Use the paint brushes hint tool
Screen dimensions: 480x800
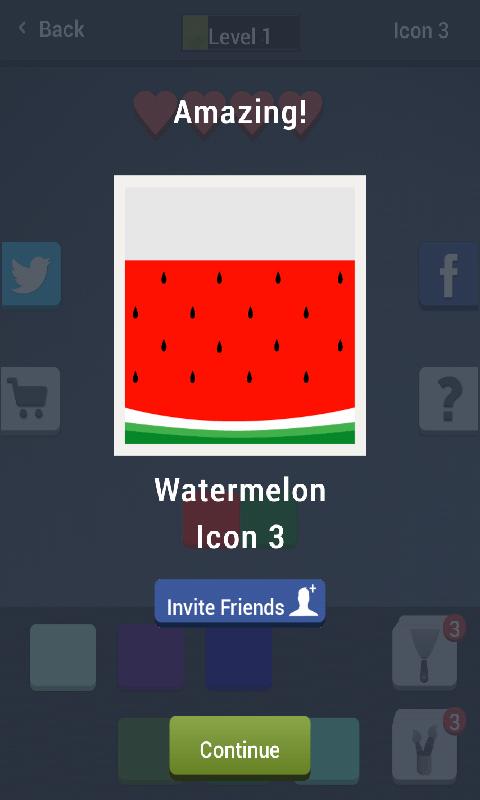tap(424, 746)
